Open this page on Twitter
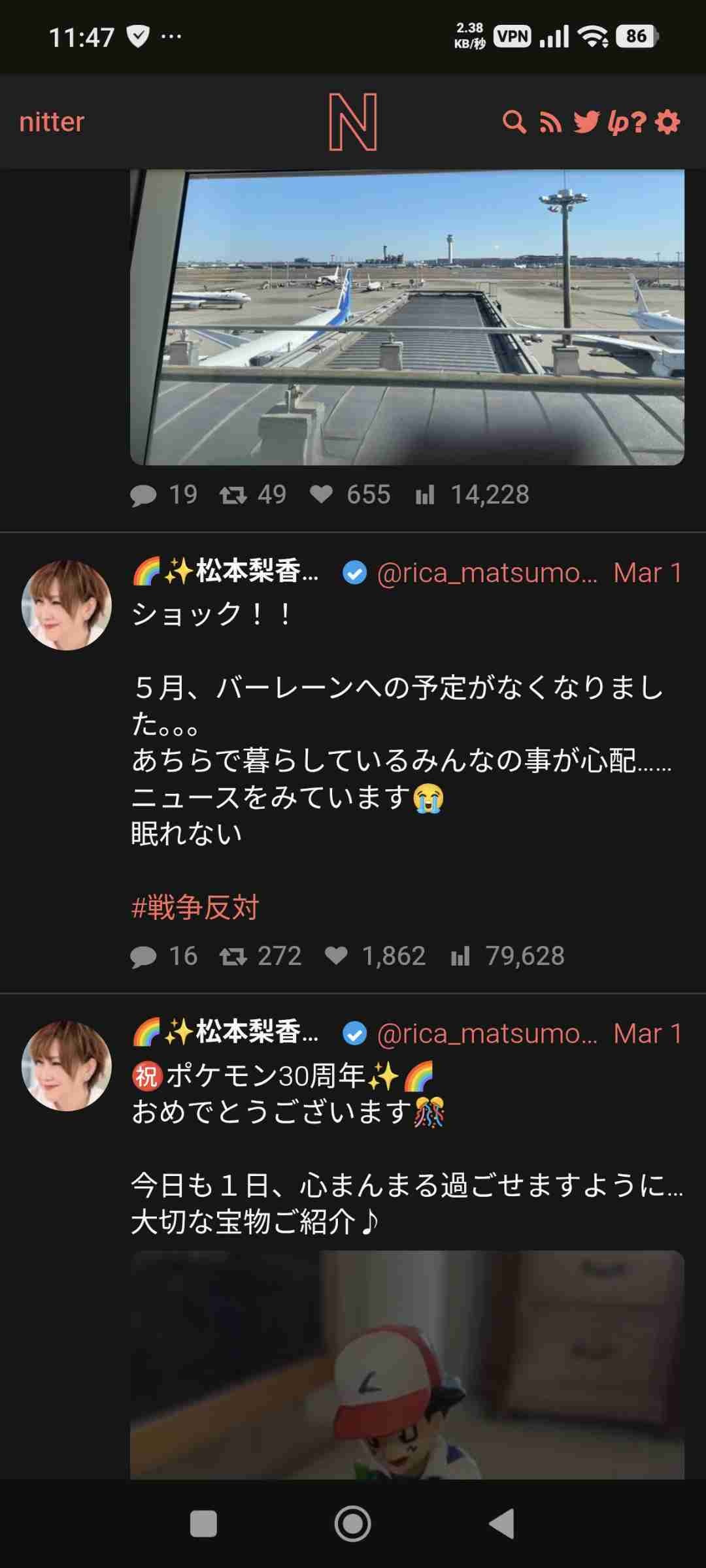 pyautogui.click(x=586, y=122)
